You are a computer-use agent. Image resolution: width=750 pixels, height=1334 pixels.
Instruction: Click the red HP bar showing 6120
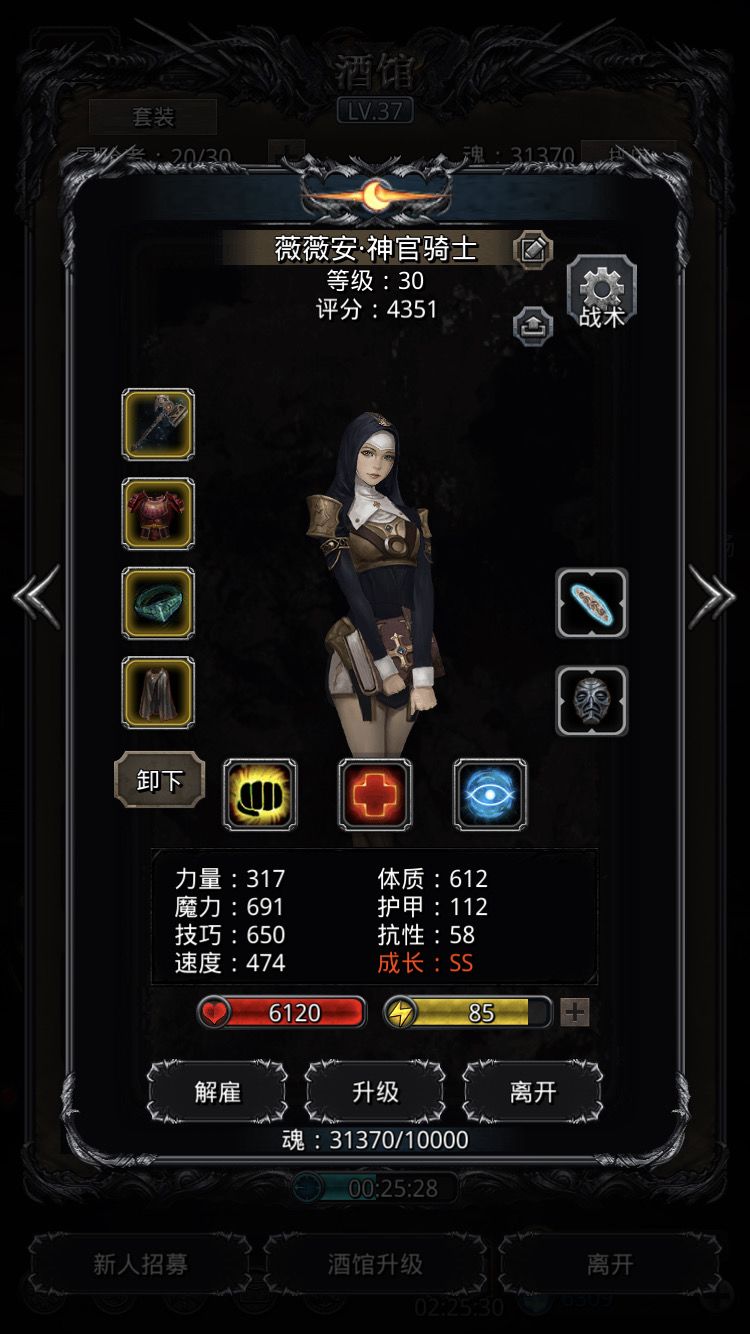tap(284, 1012)
